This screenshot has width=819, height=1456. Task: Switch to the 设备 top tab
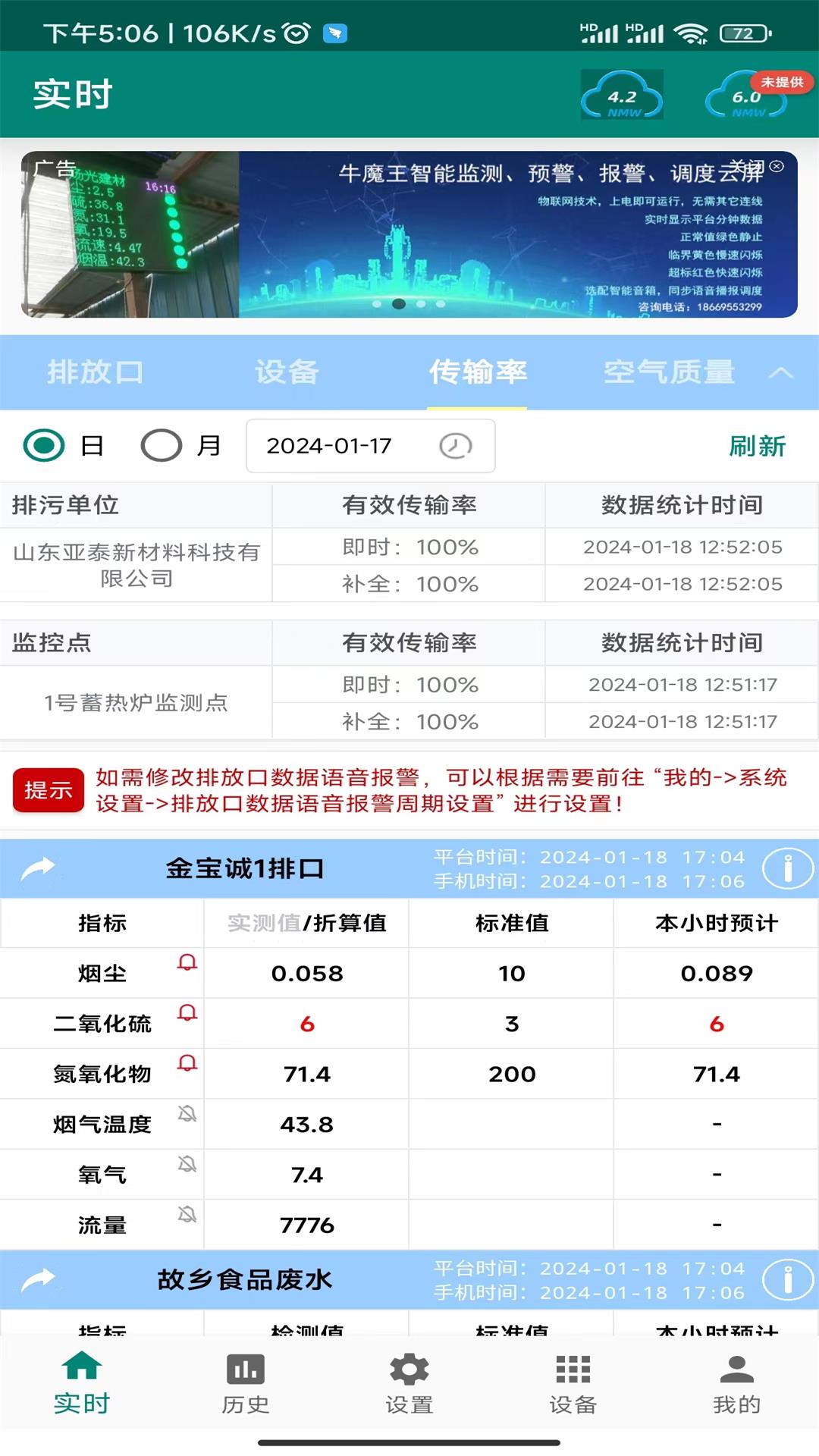tap(287, 372)
